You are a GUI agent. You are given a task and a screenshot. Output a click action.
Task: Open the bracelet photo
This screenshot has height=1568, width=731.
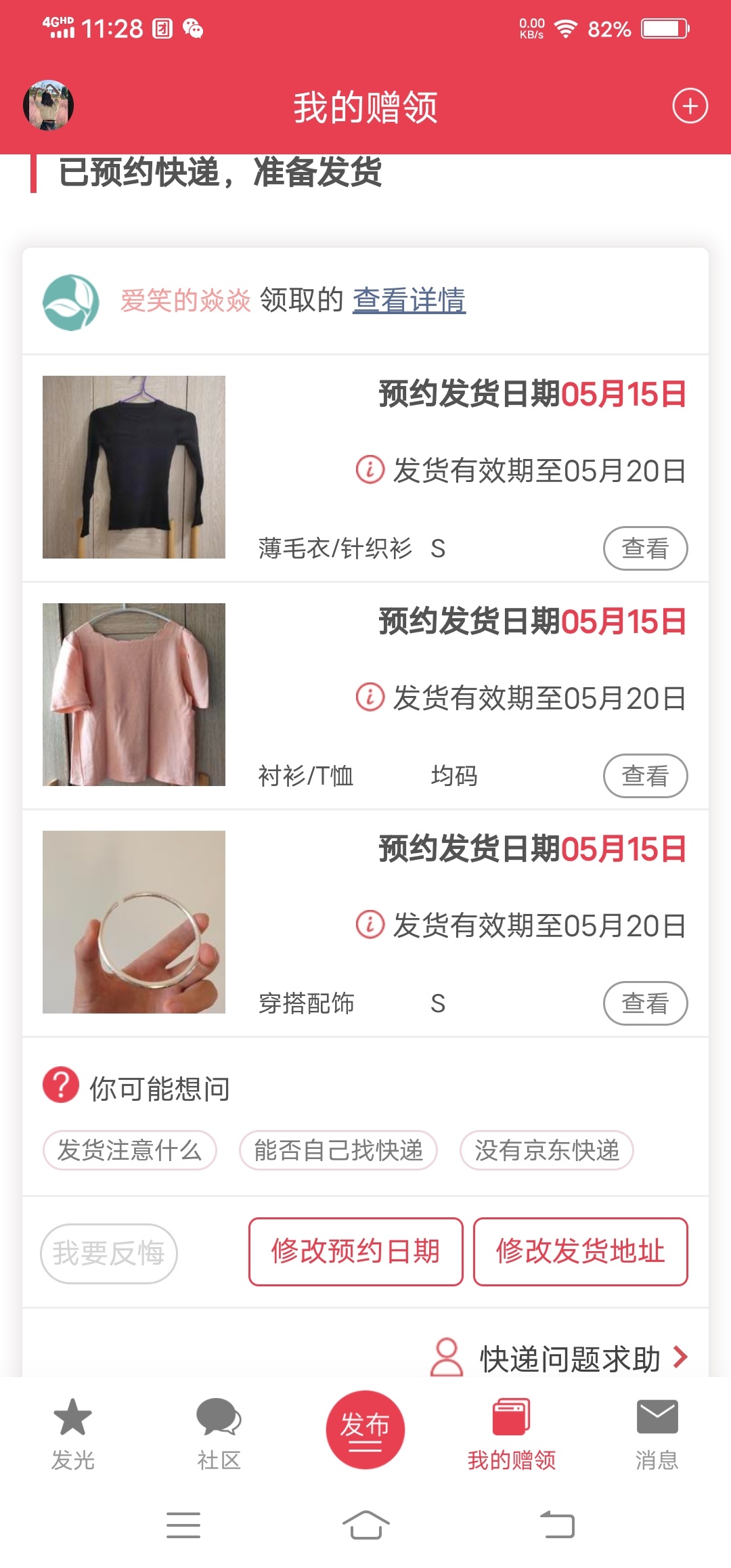[x=134, y=922]
